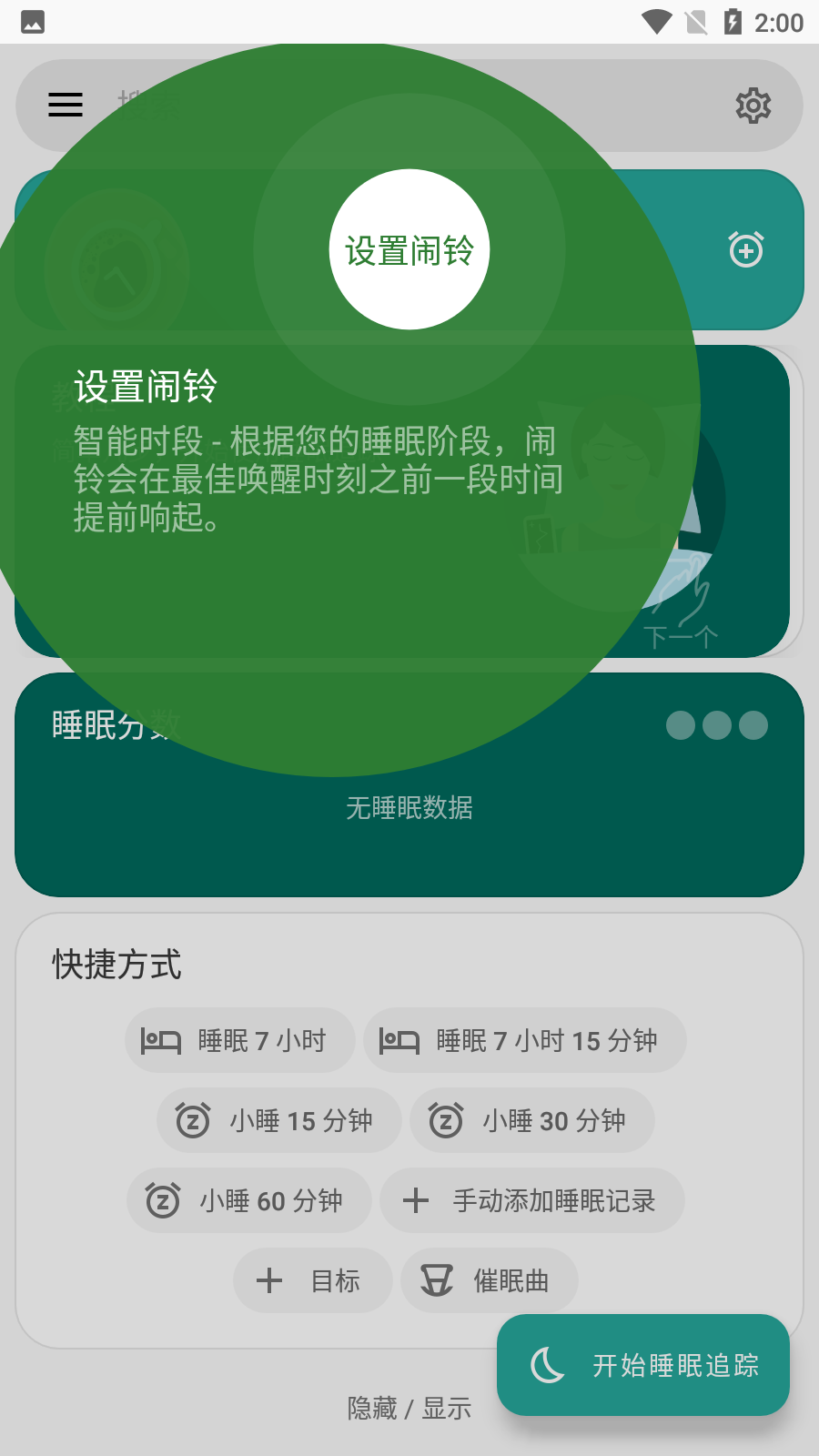
Task: Open app settings with the gear icon
Action: 753,105
